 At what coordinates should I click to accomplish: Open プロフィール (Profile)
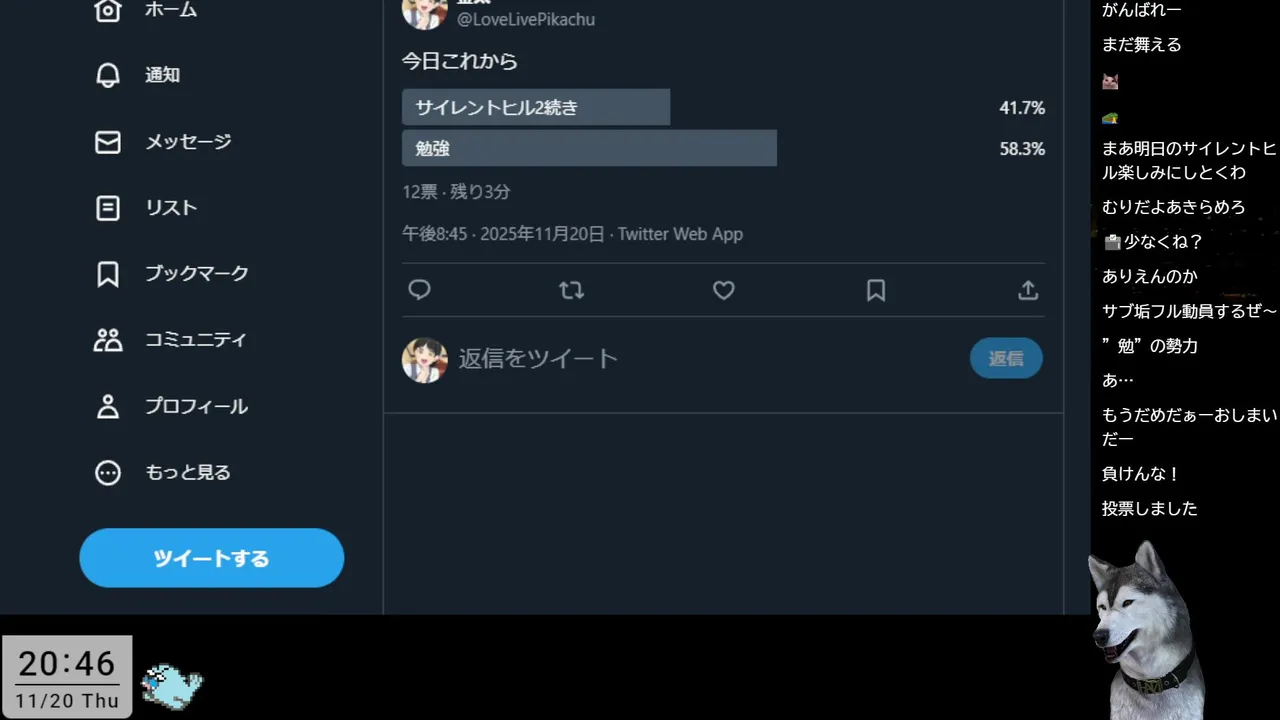[x=171, y=406]
